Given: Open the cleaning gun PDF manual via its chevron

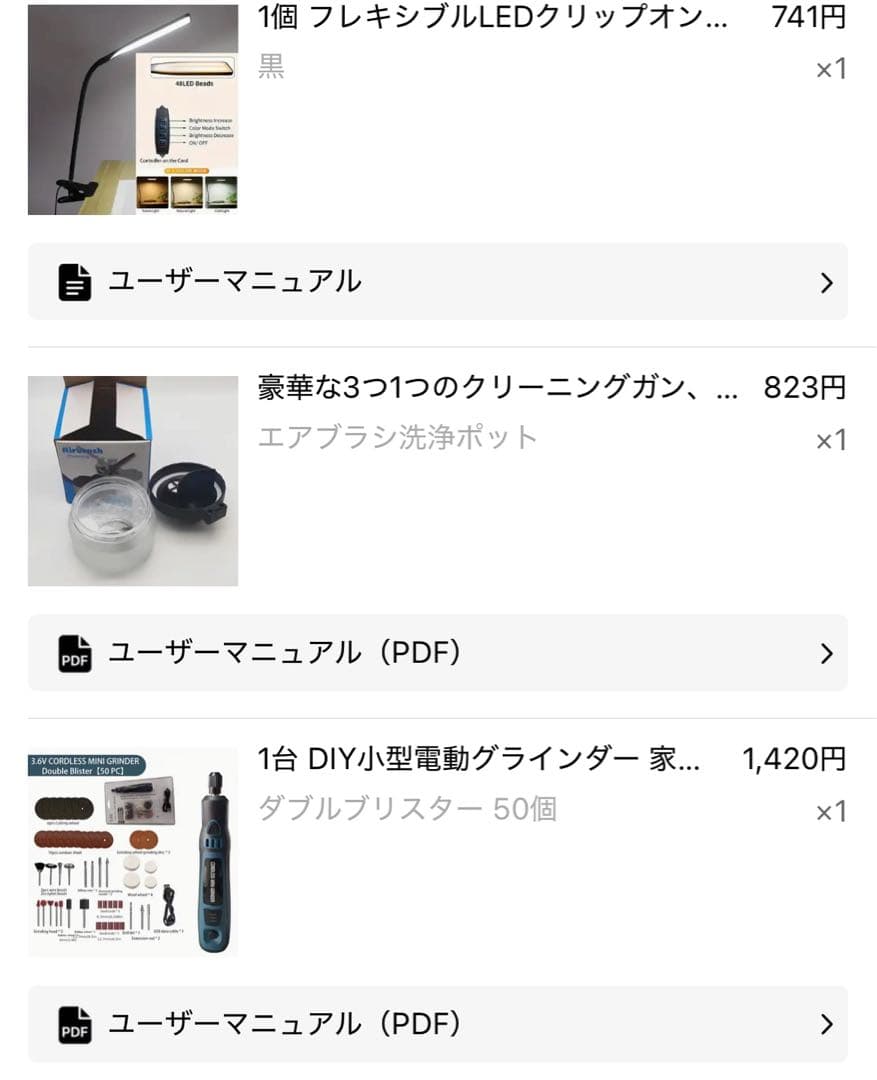Looking at the screenshot, I should pyautogui.click(x=826, y=653).
